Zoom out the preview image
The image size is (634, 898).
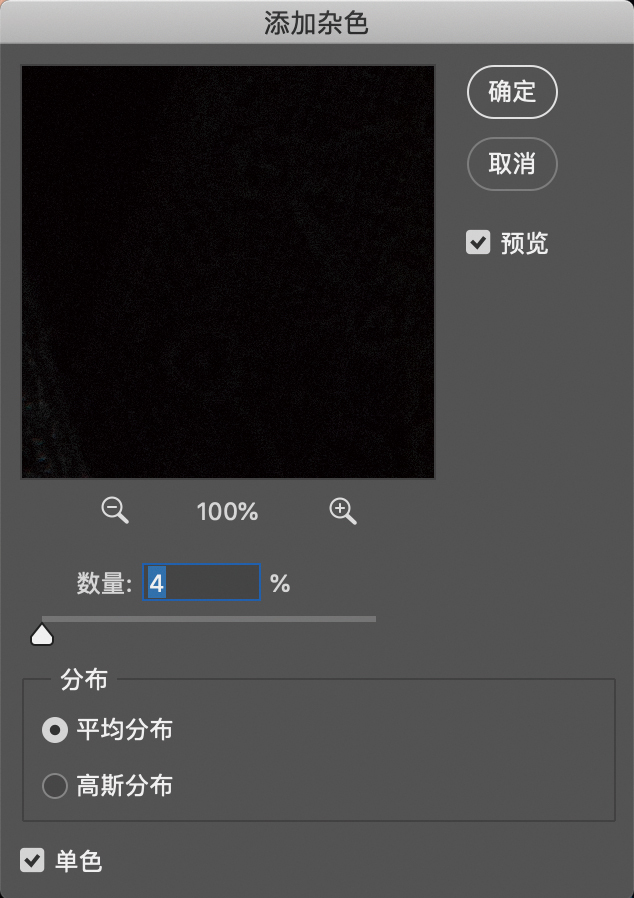pos(116,511)
